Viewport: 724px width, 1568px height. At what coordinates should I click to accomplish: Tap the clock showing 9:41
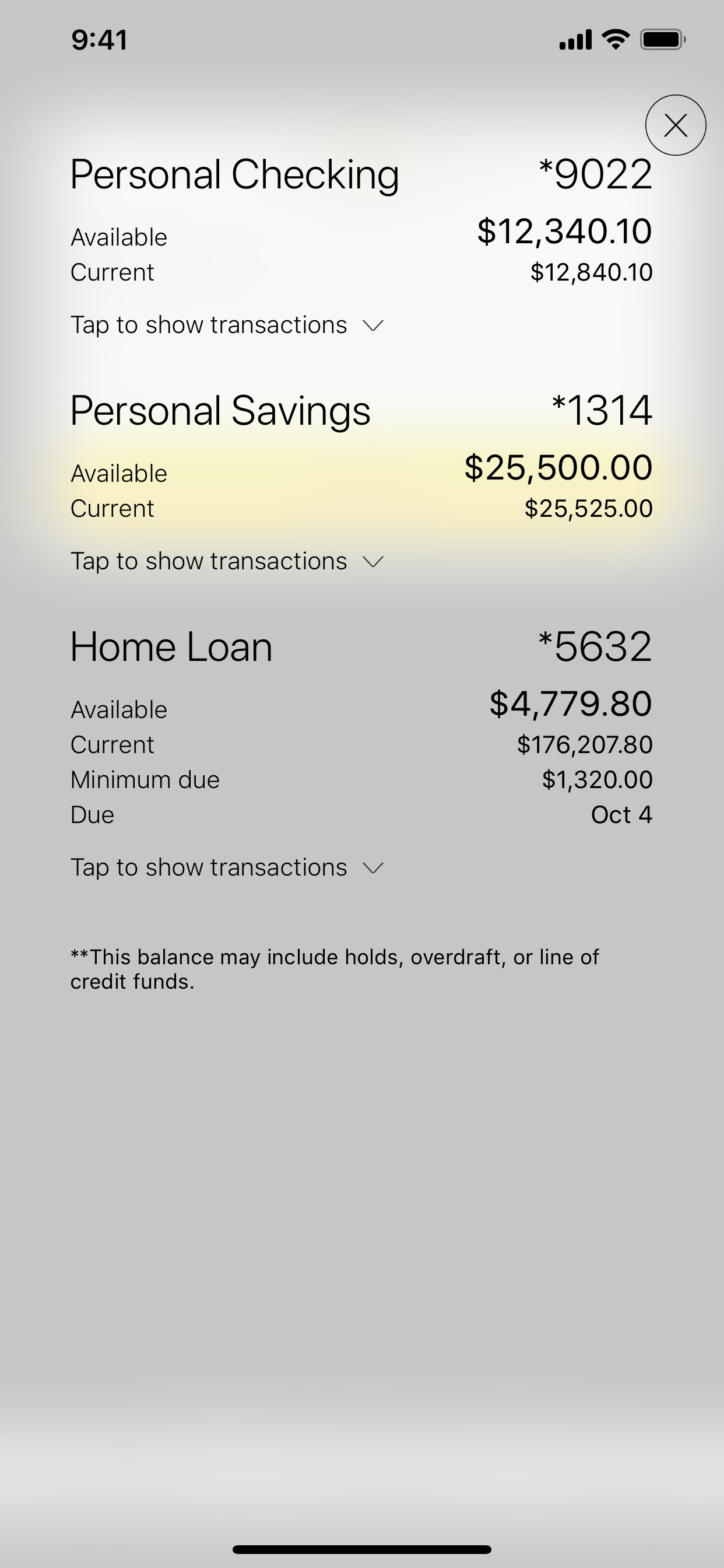99,39
